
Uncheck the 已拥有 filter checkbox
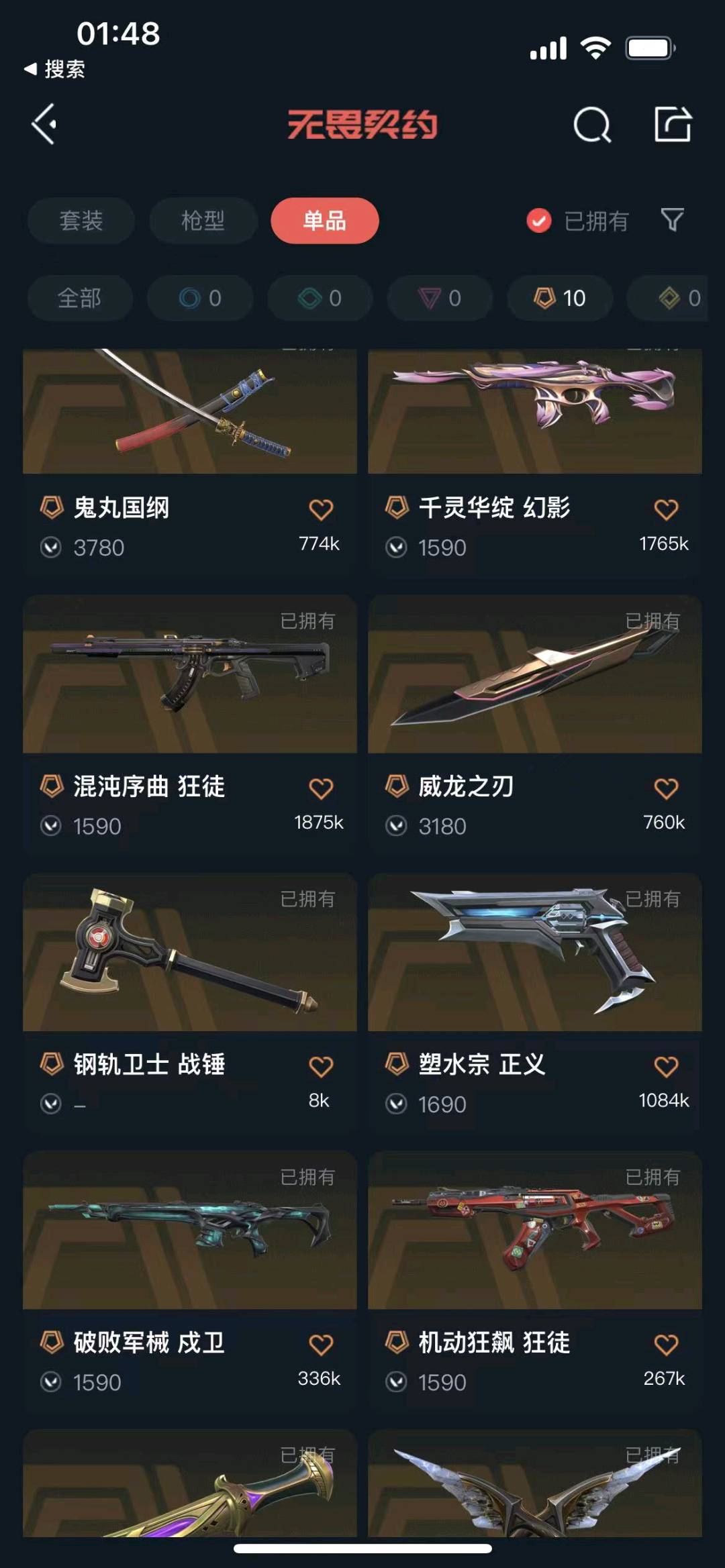tap(539, 220)
